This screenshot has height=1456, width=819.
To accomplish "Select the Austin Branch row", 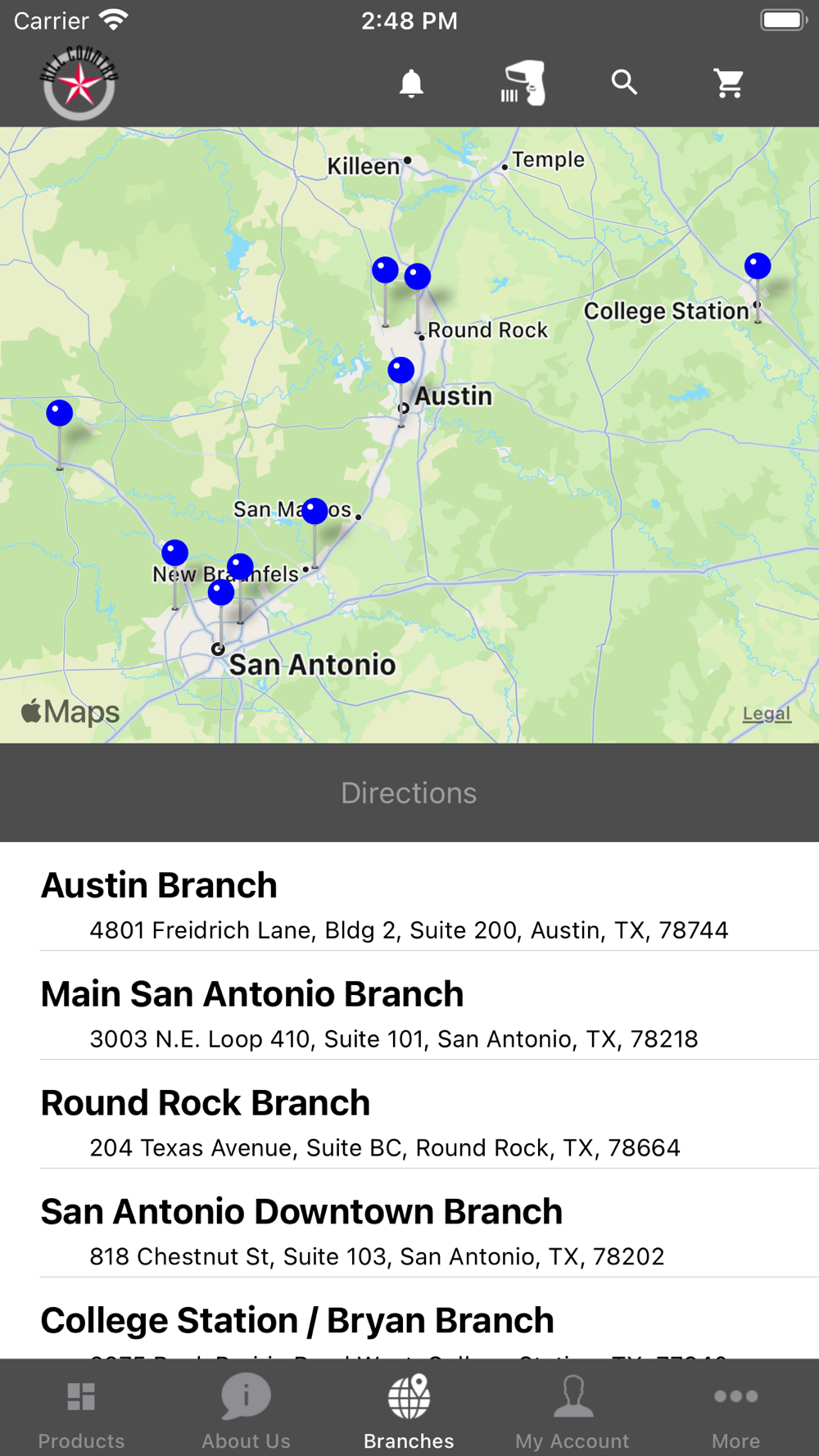I will click(409, 904).
